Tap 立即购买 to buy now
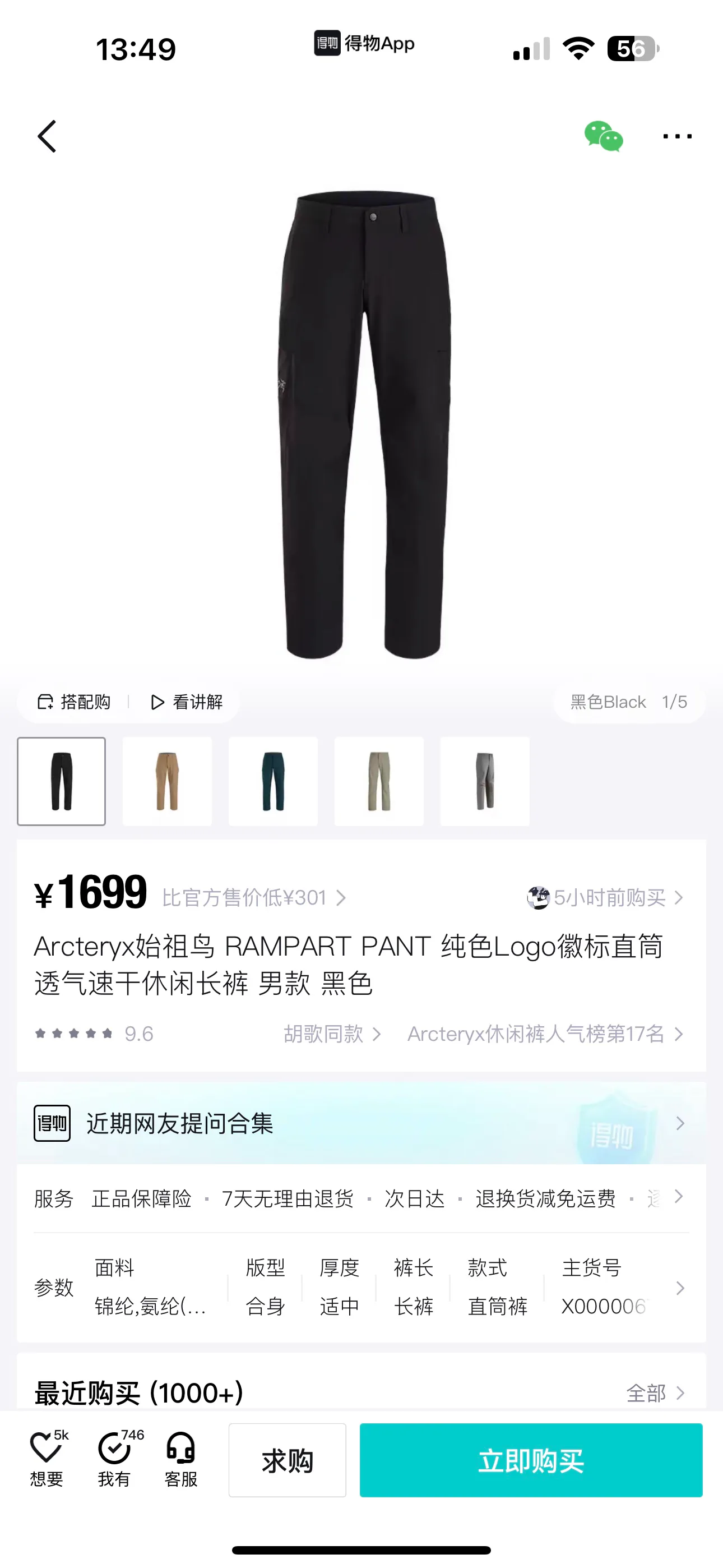This screenshot has width=723, height=1568. pyautogui.click(x=531, y=1460)
